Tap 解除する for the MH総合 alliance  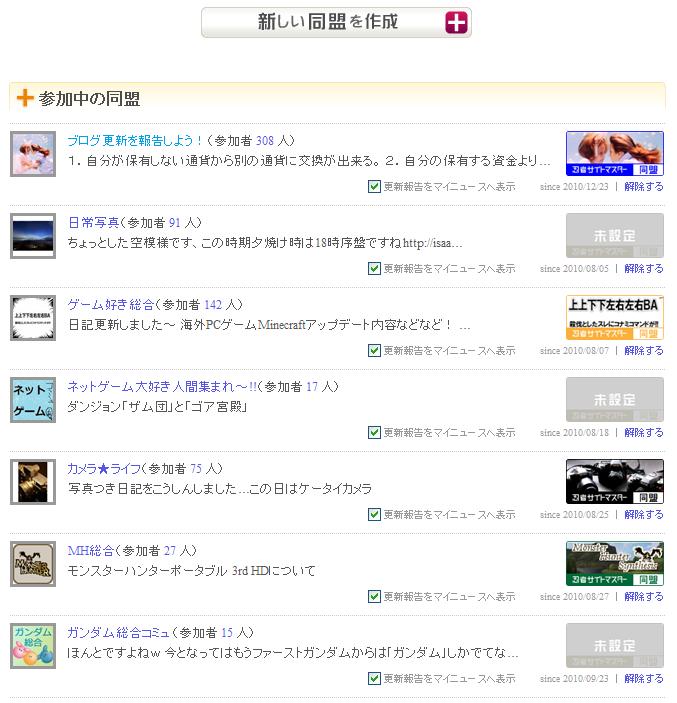(643, 597)
